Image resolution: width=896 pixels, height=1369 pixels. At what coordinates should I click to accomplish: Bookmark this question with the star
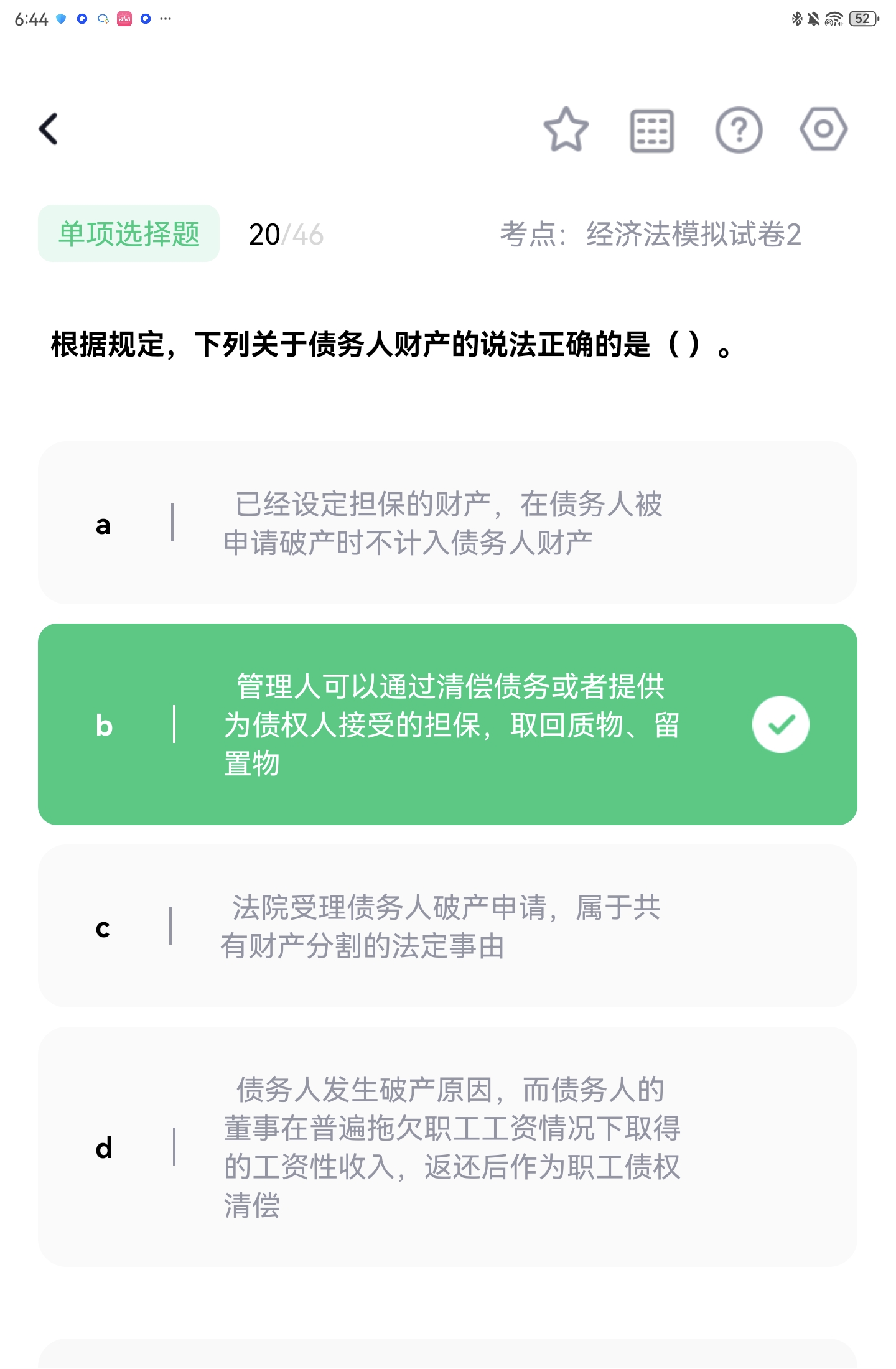click(566, 129)
